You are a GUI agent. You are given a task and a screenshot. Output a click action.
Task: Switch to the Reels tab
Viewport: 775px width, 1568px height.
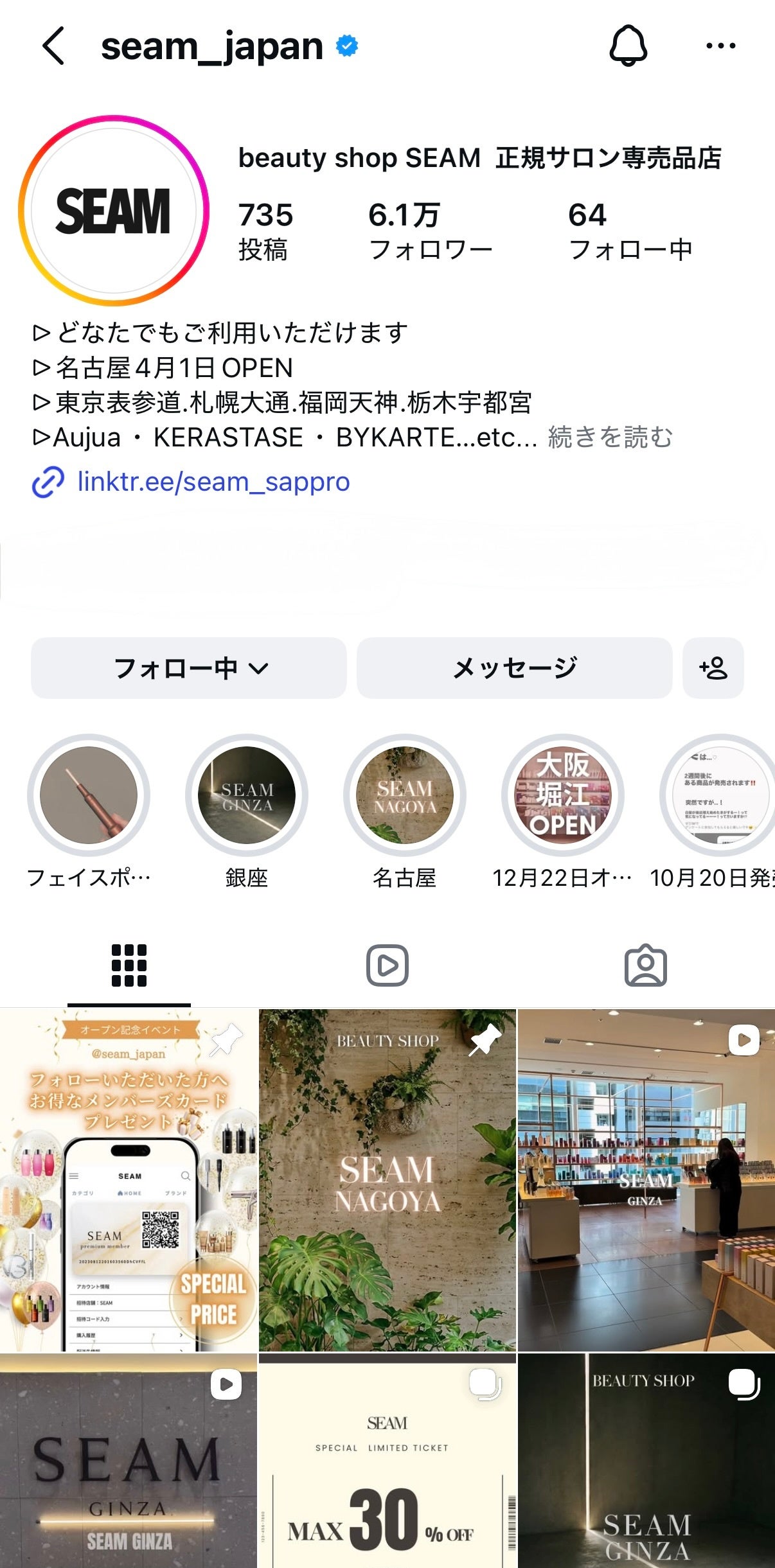387,965
